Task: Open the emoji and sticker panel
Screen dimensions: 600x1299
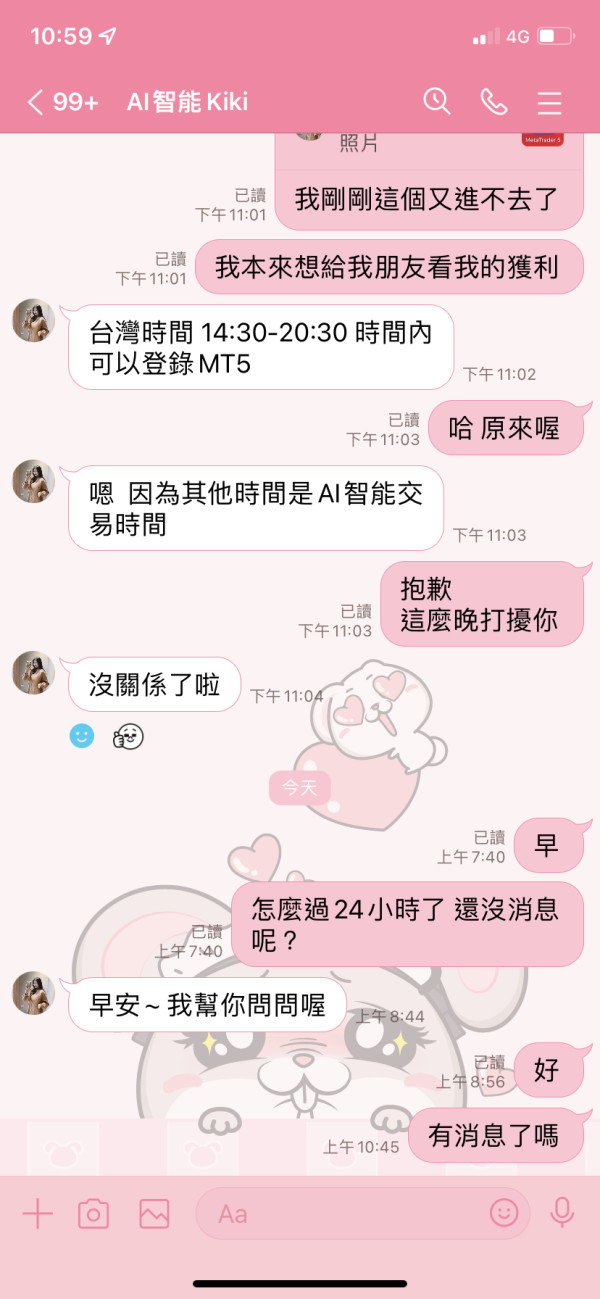Action: [x=504, y=1214]
